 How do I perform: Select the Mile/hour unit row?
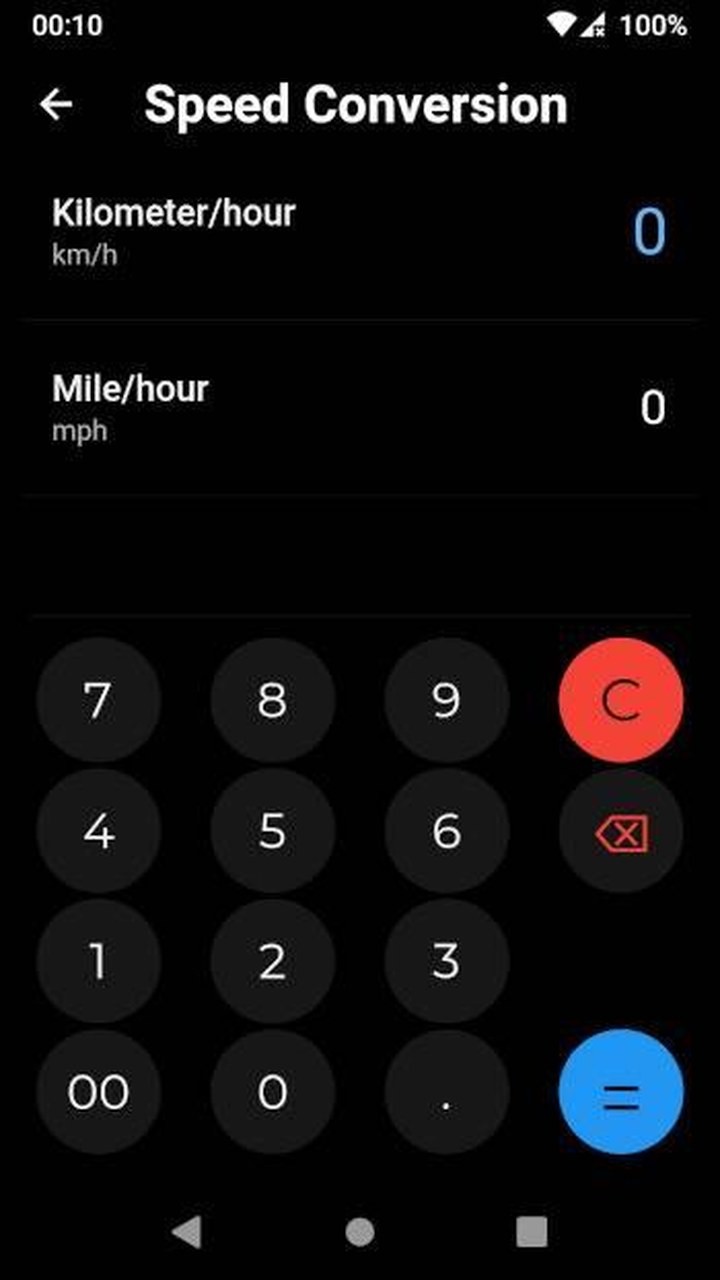360,408
